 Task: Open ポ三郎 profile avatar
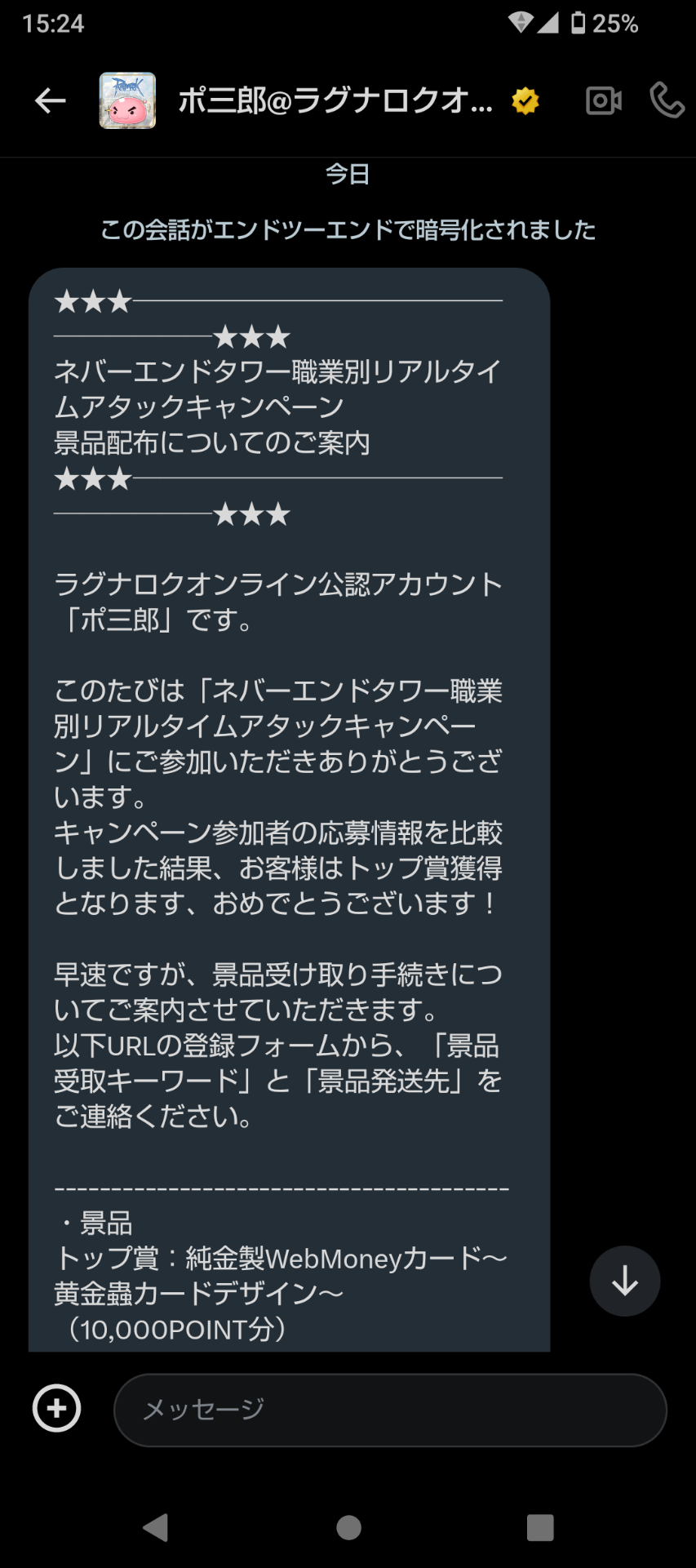[127, 101]
